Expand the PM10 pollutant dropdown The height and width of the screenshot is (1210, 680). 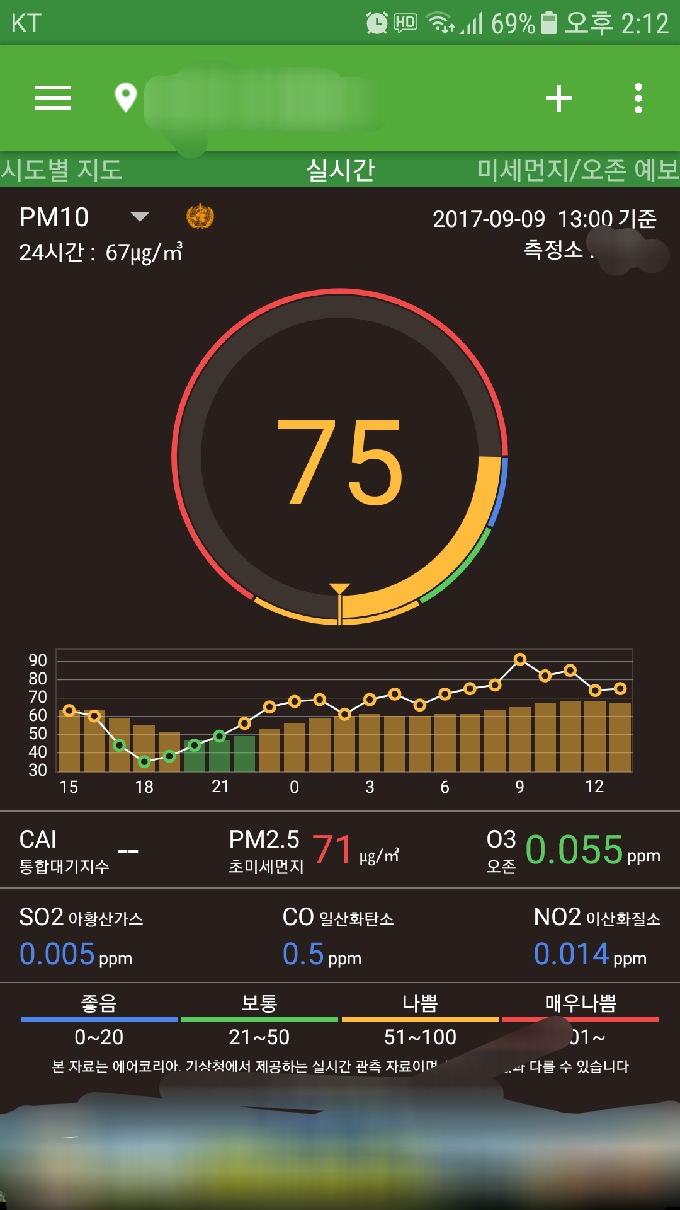point(139,217)
